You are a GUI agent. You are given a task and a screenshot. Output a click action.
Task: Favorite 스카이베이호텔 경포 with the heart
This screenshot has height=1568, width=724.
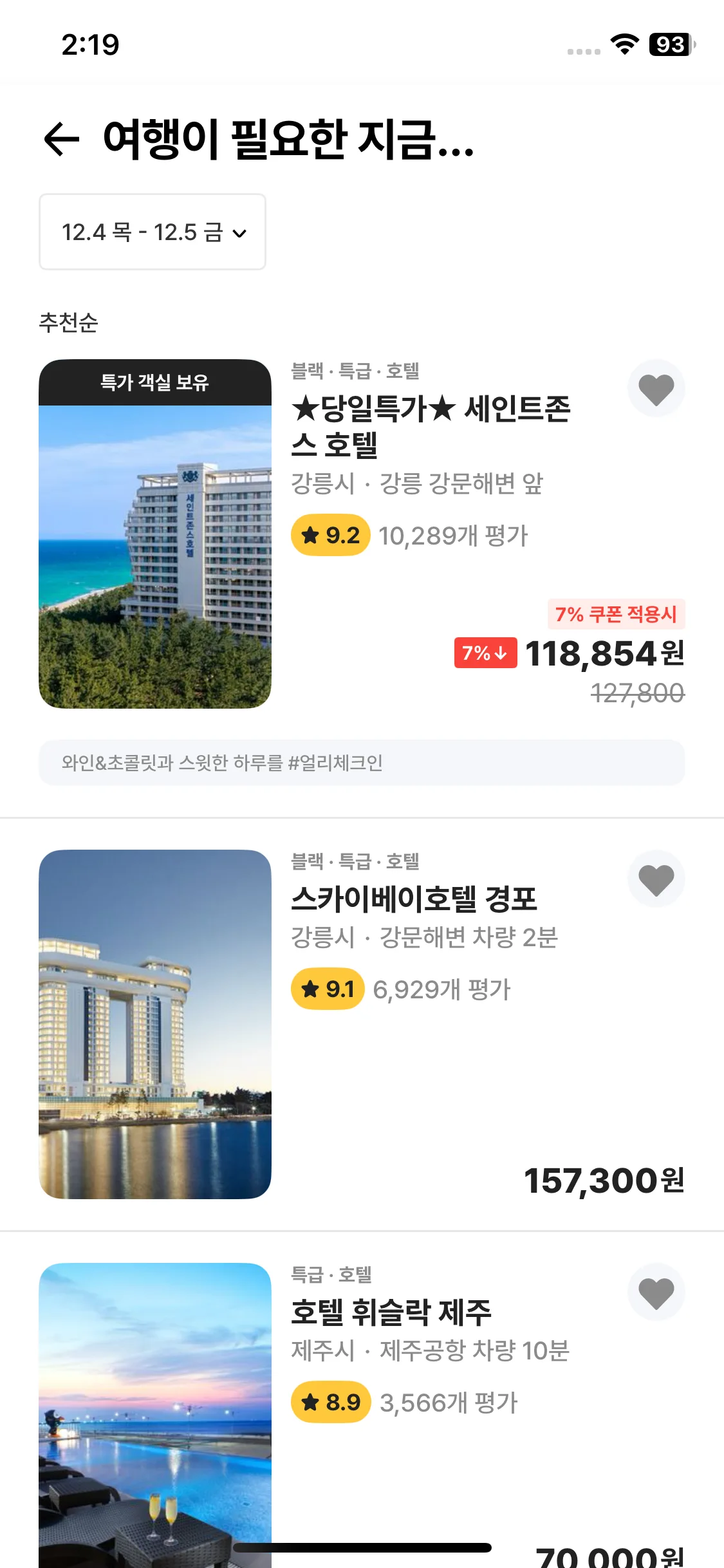point(656,879)
